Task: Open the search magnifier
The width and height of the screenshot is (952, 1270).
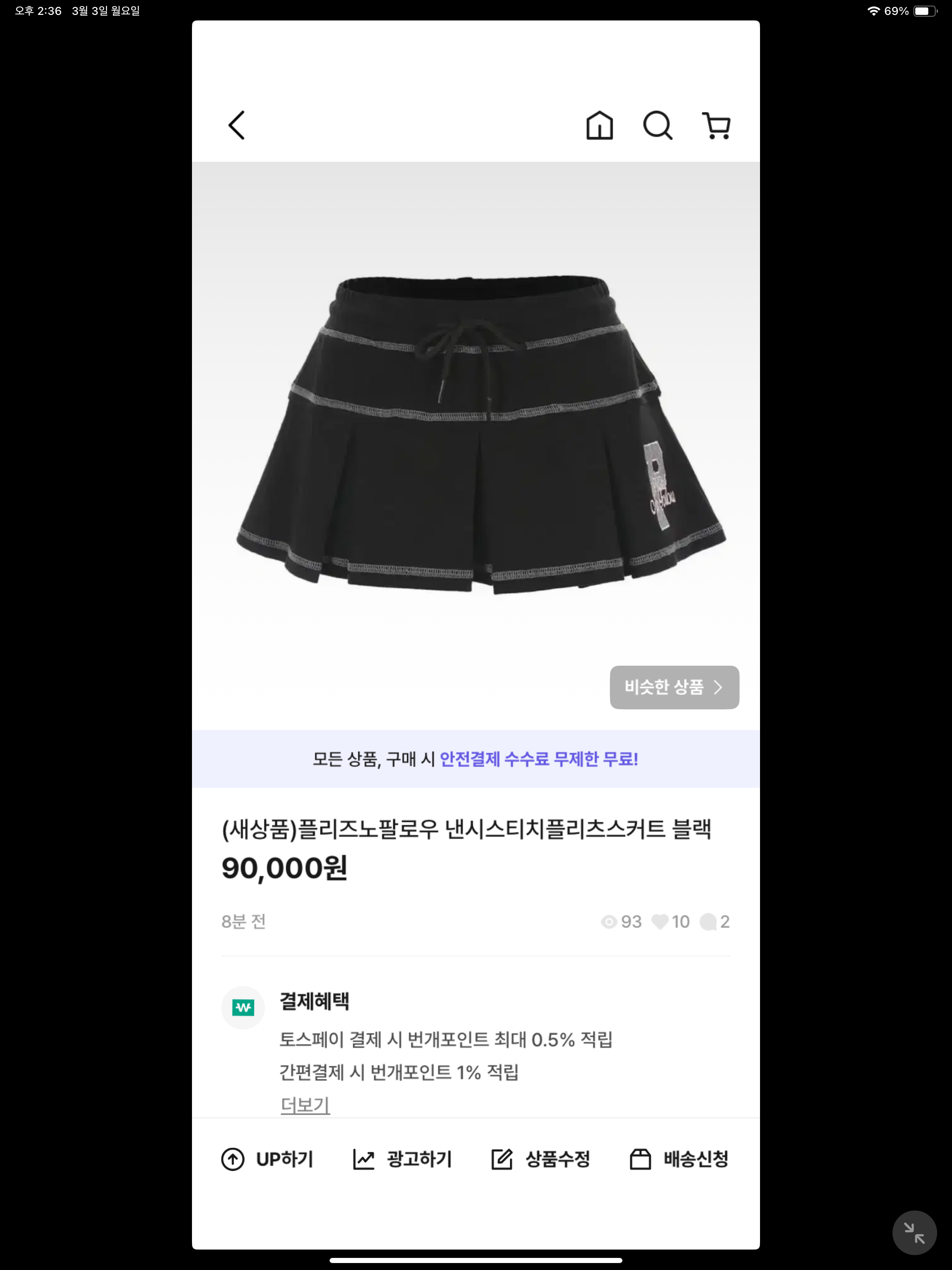Action: [657, 125]
